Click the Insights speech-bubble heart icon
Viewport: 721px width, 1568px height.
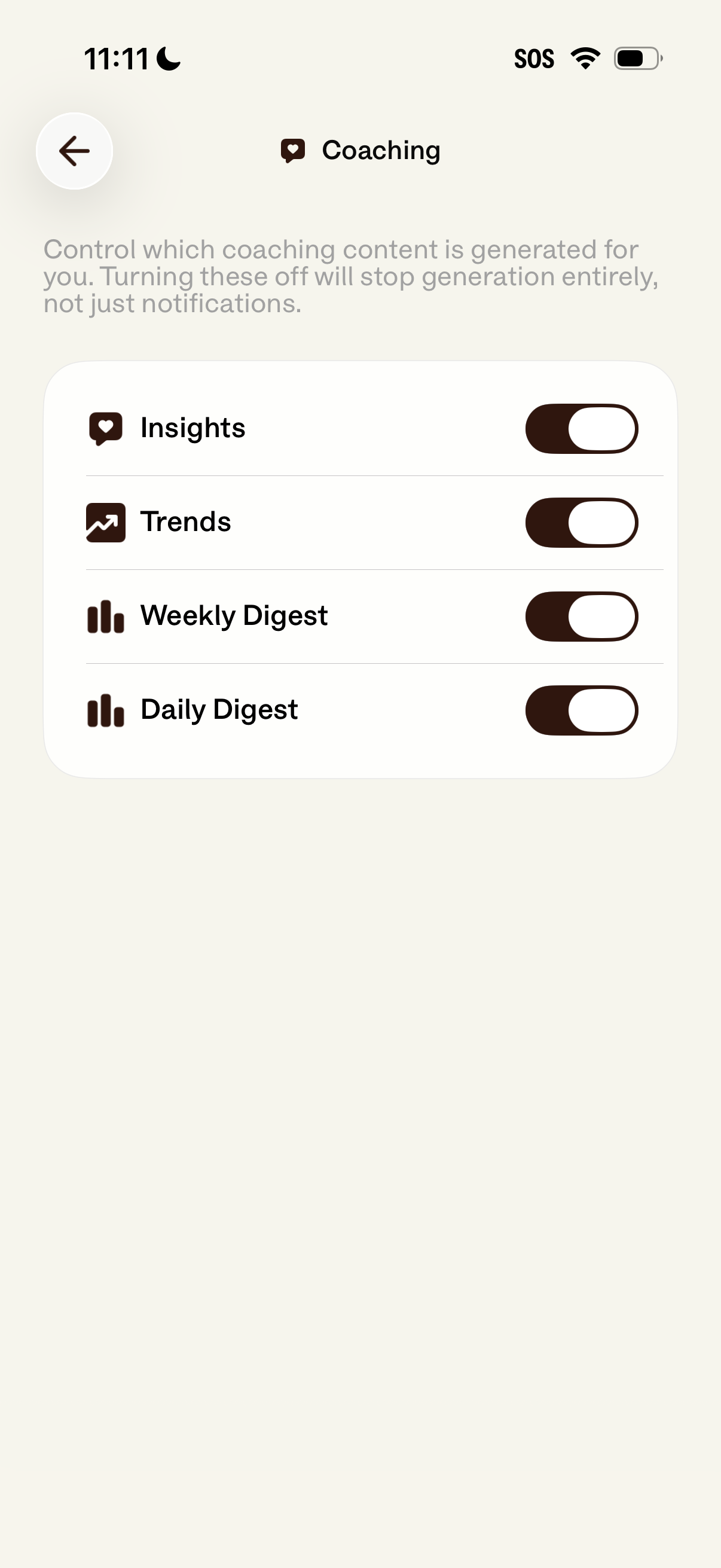click(x=106, y=428)
